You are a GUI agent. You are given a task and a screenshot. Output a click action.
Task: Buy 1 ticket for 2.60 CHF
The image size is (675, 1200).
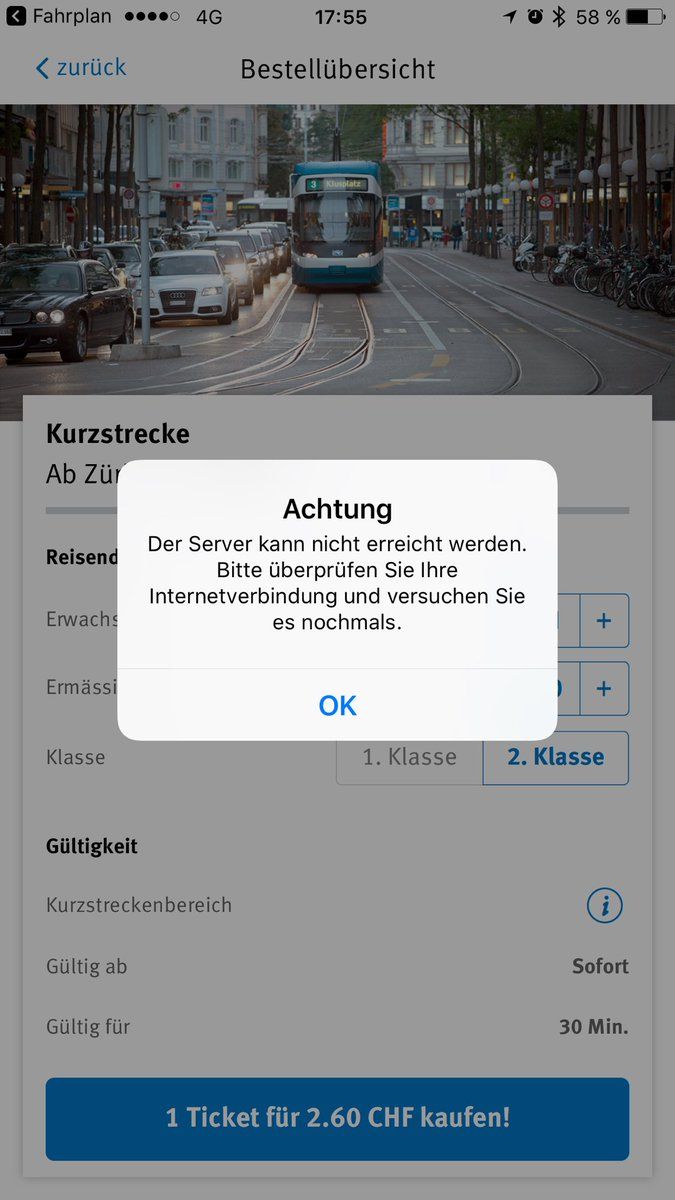pos(337,1118)
